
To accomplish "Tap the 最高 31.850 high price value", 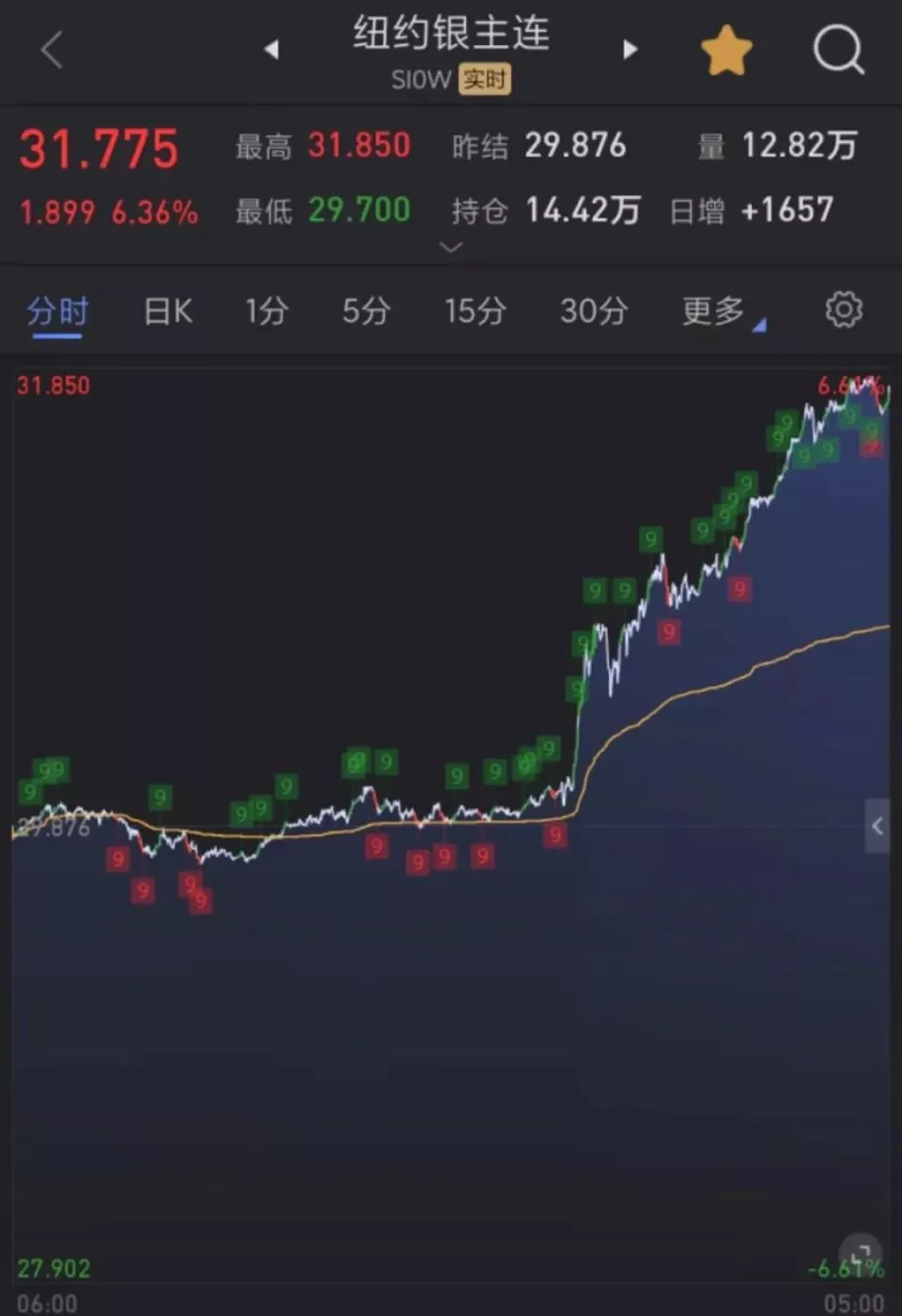I will pos(358,147).
